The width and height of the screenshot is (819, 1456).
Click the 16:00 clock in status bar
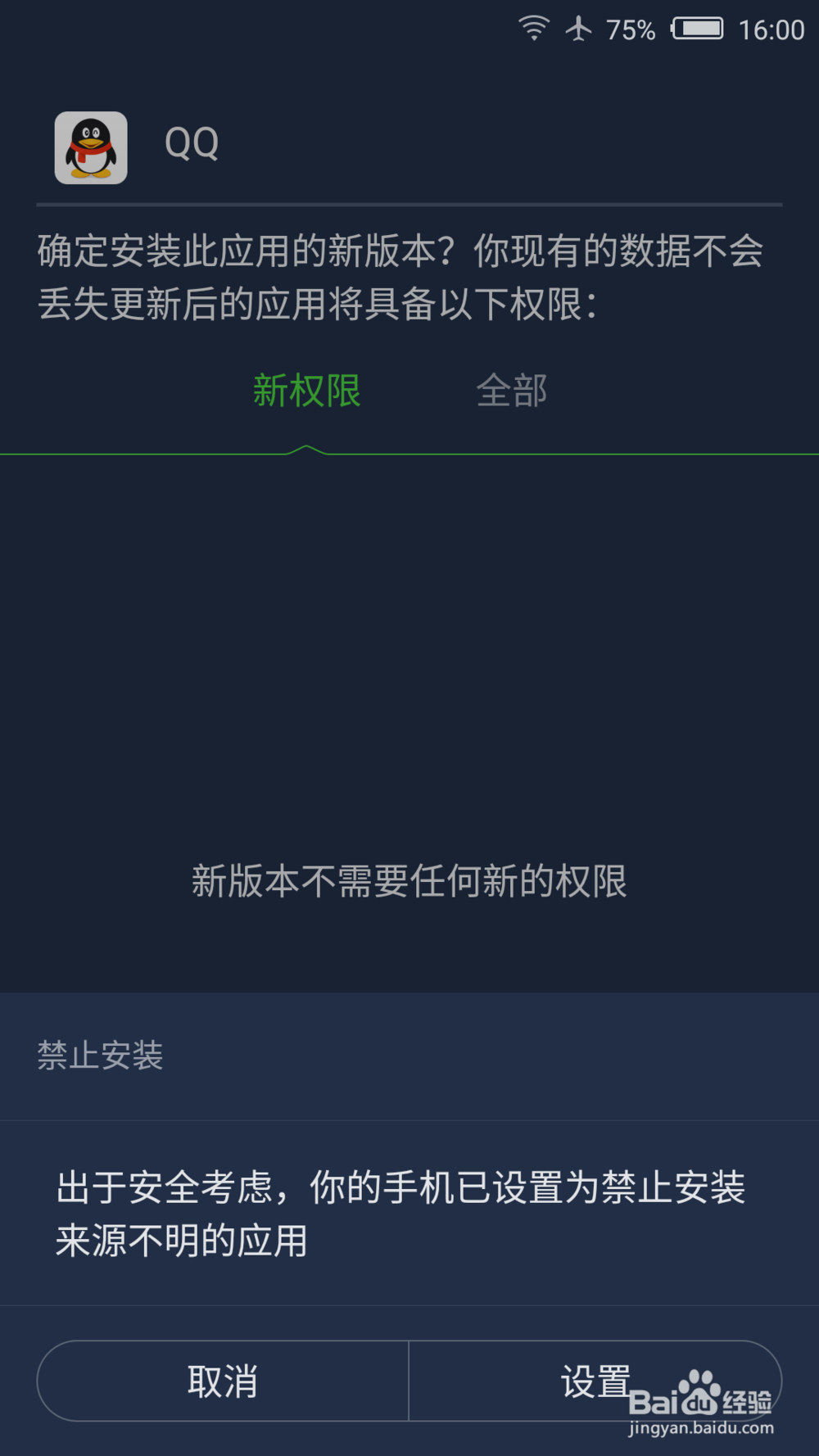[774, 29]
